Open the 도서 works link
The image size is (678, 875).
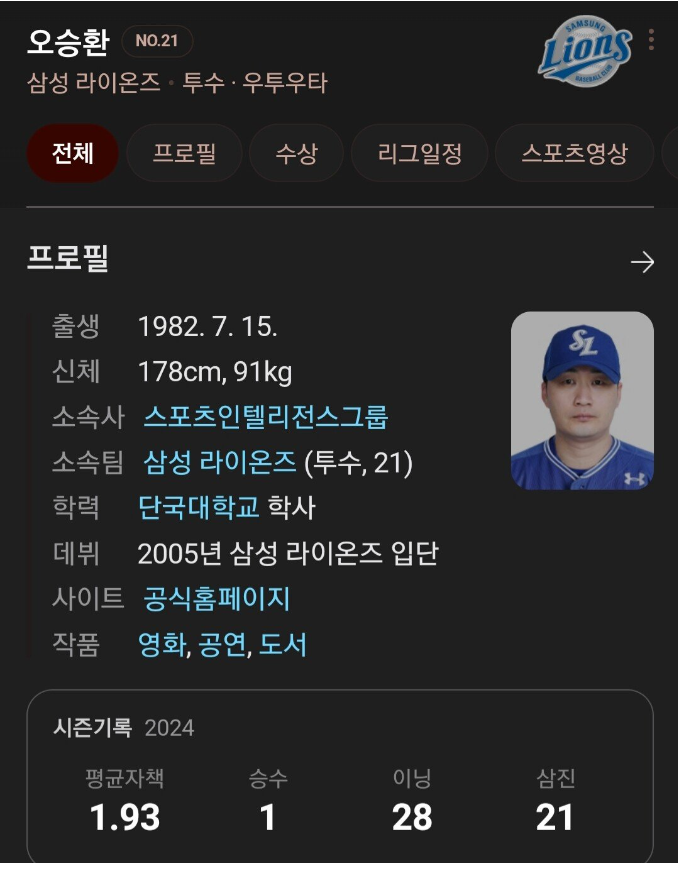[283, 645]
